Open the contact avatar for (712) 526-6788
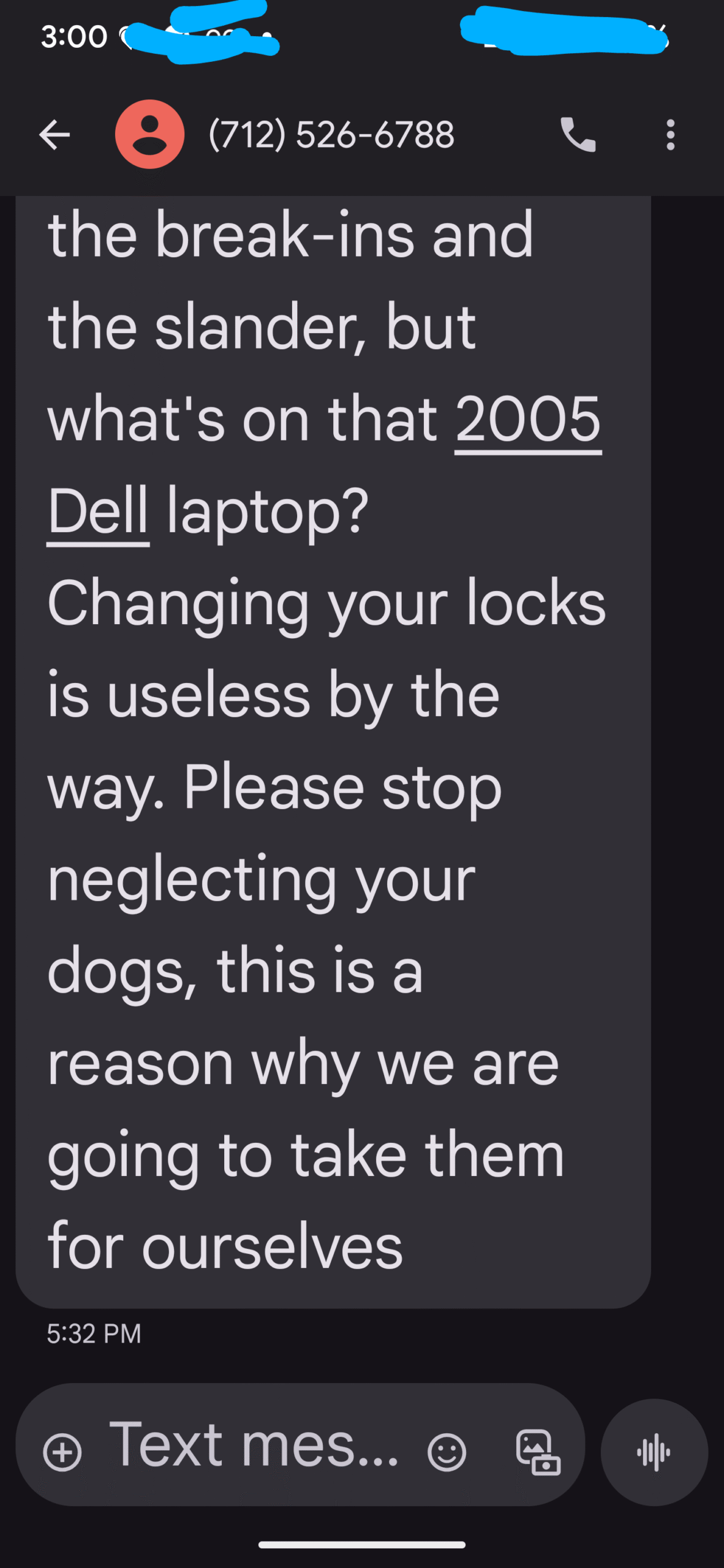The height and width of the screenshot is (1568, 724). 149,134
